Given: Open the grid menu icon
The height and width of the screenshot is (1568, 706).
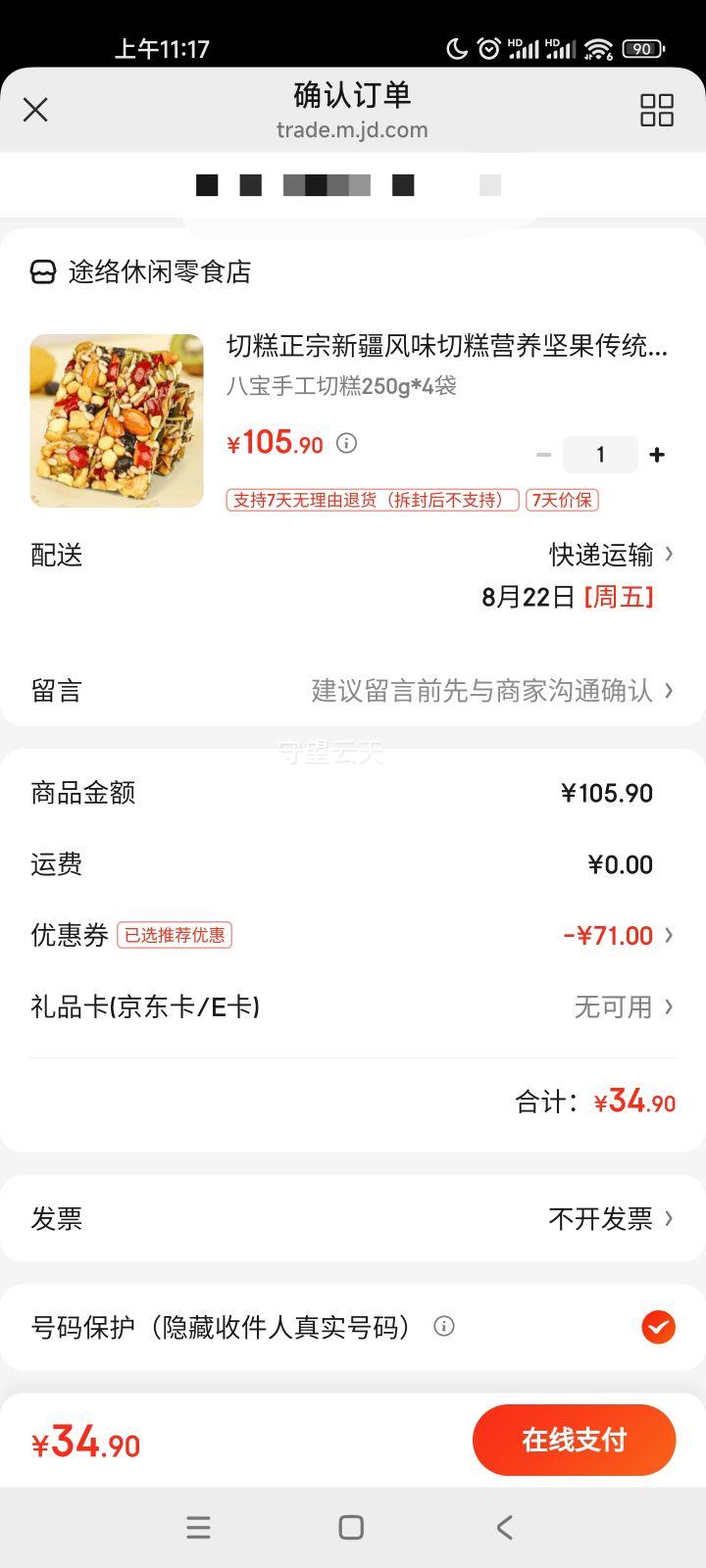Looking at the screenshot, I should tap(656, 110).
